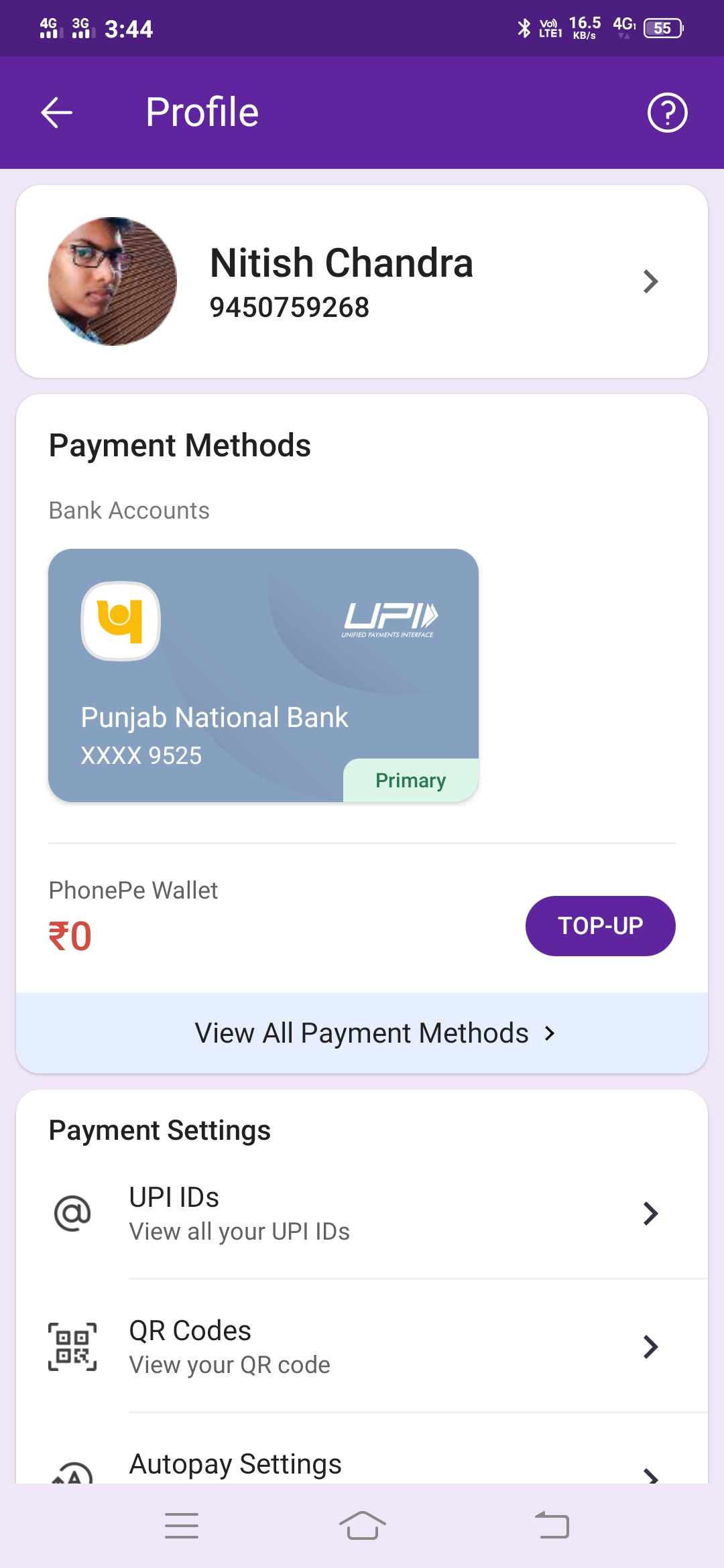Tap the TOP-UP wallet button
This screenshot has width=724, height=1568.
tap(600, 926)
